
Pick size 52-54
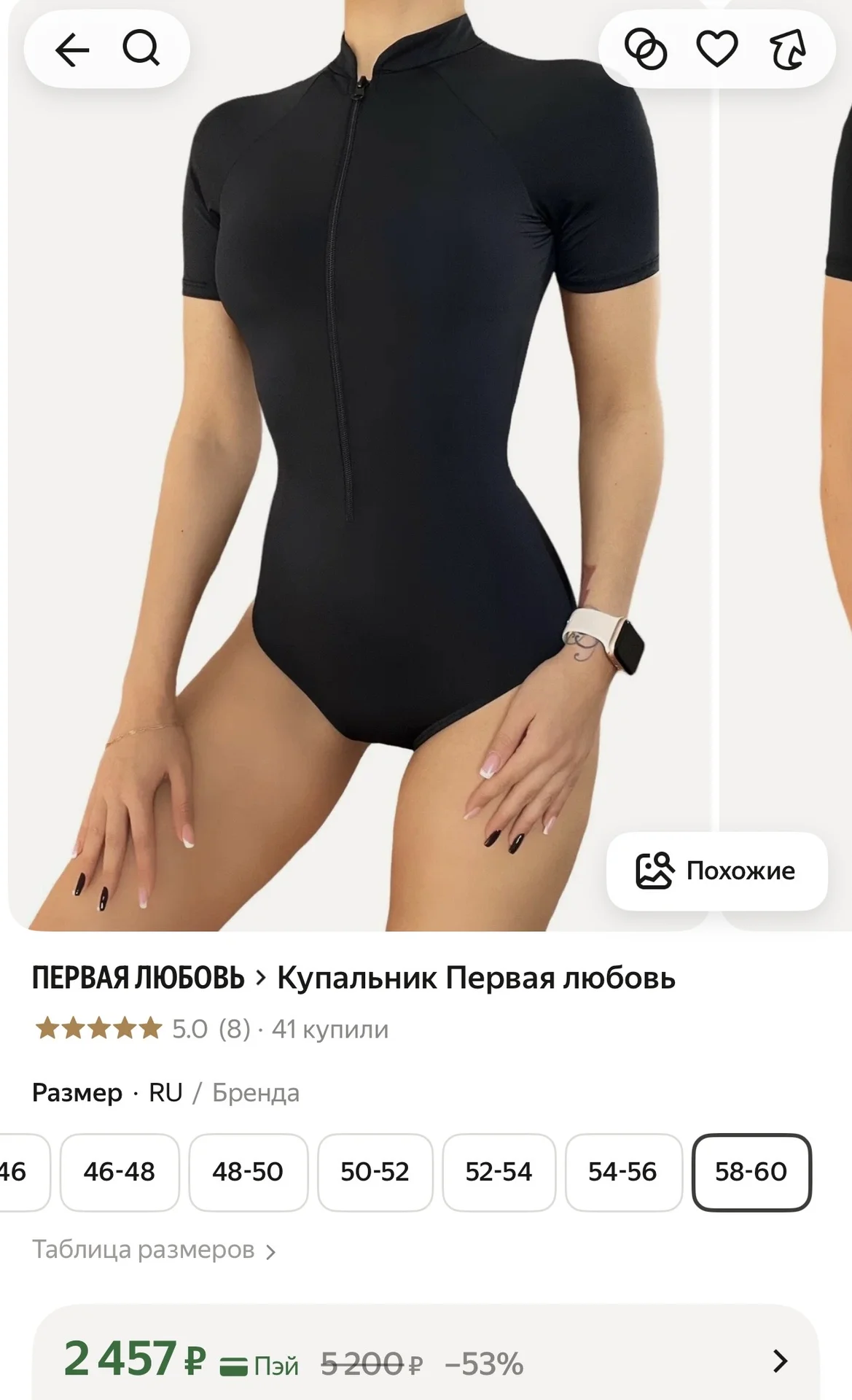pyautogui.click(x=499, y=1172)
